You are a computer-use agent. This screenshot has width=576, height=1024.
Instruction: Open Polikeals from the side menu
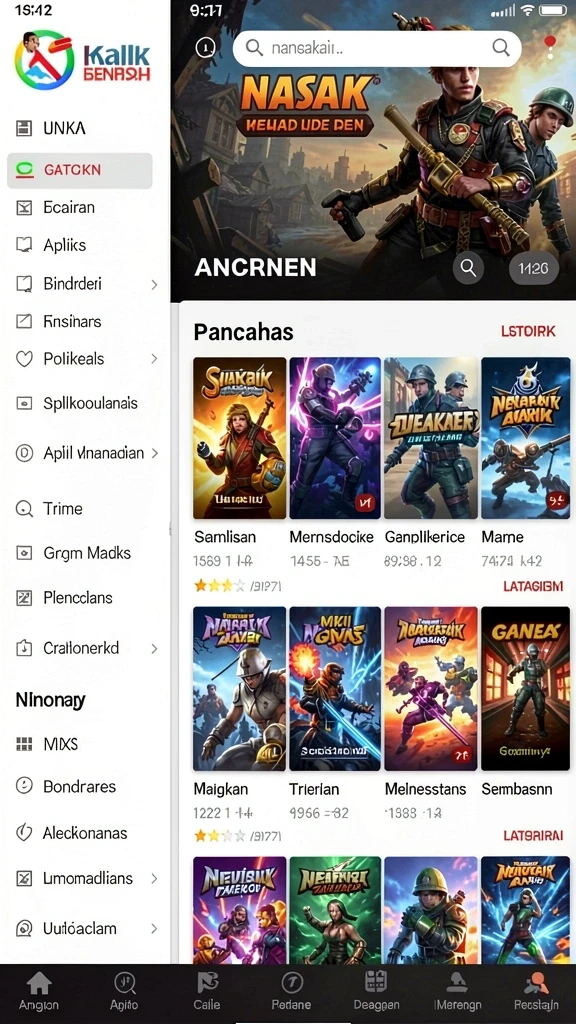pyautogui.click(x=85, y=359)
